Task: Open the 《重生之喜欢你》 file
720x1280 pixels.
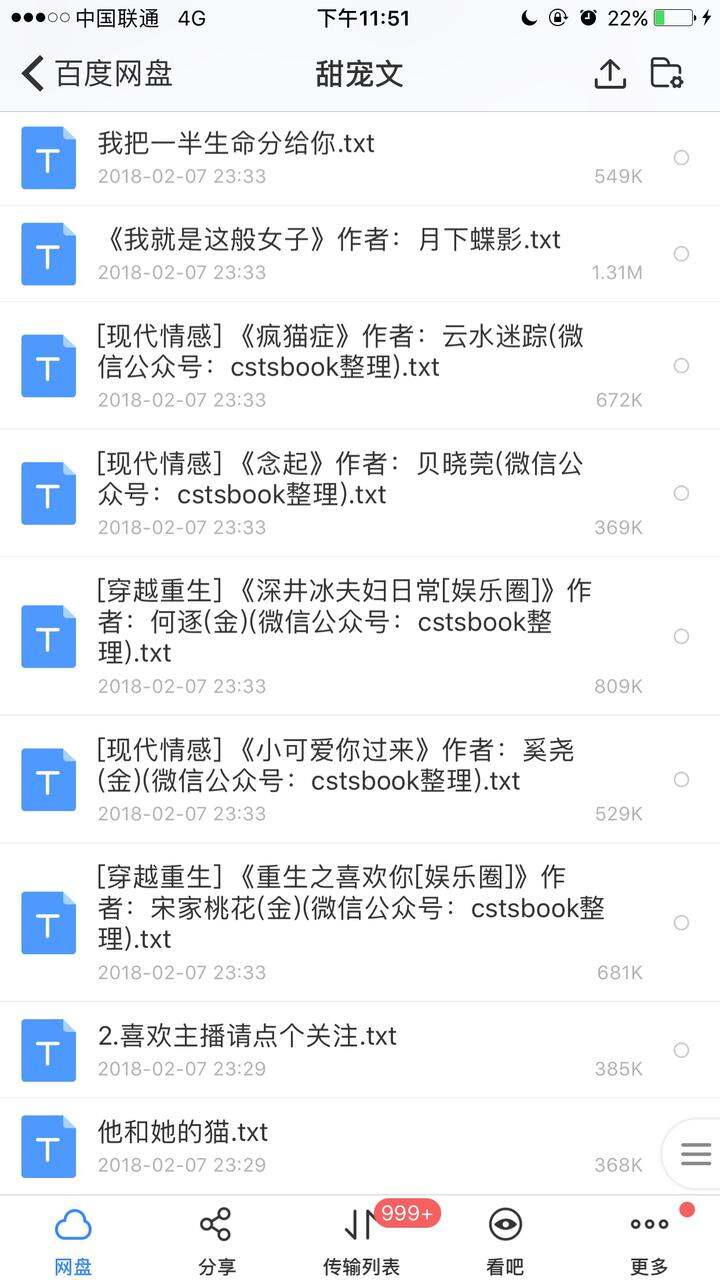Action: point(360,922)
